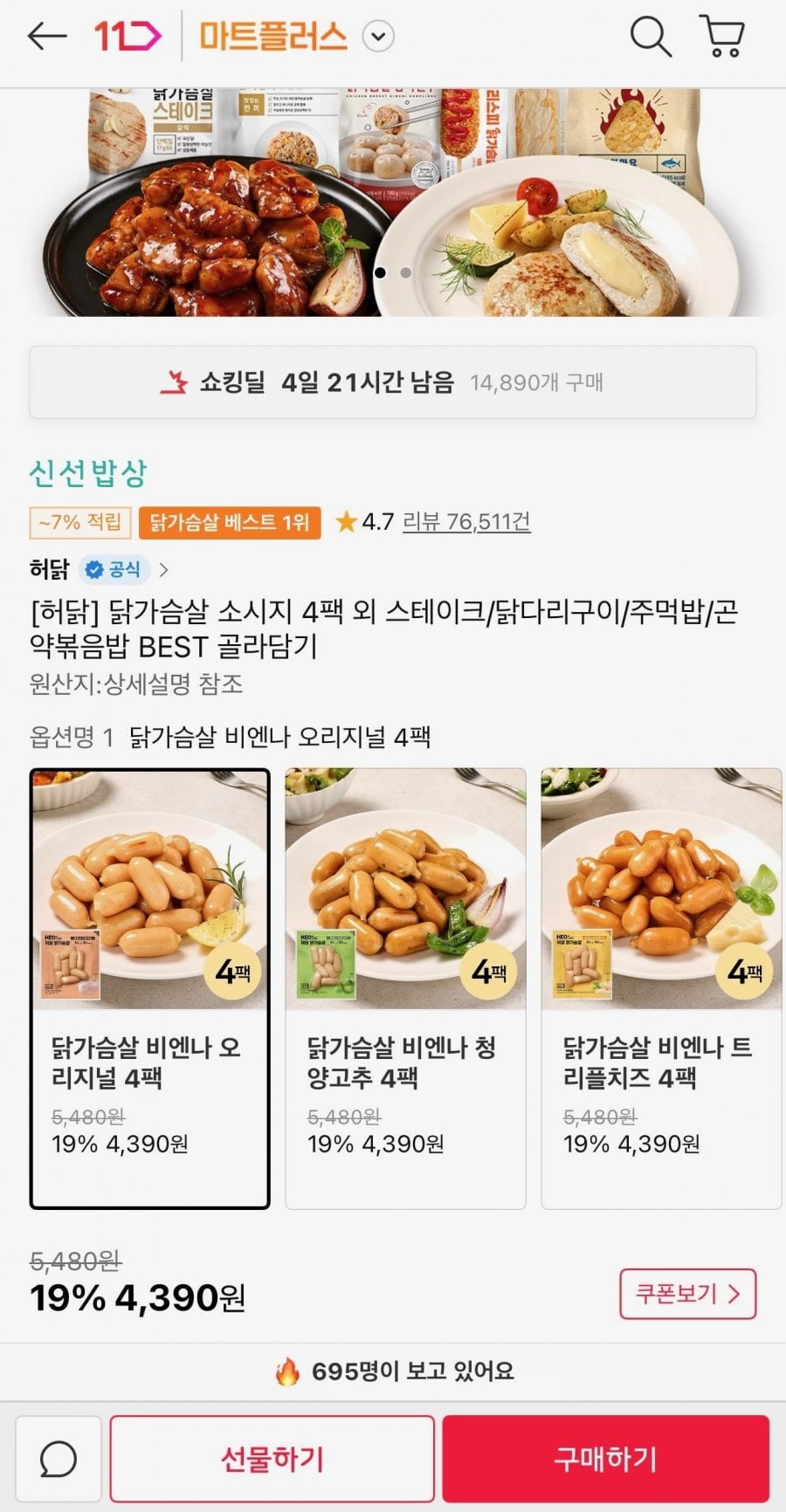Go back using the arrow icon
This screenshot has width=786, height=1512.
click(x=47, y=37)
